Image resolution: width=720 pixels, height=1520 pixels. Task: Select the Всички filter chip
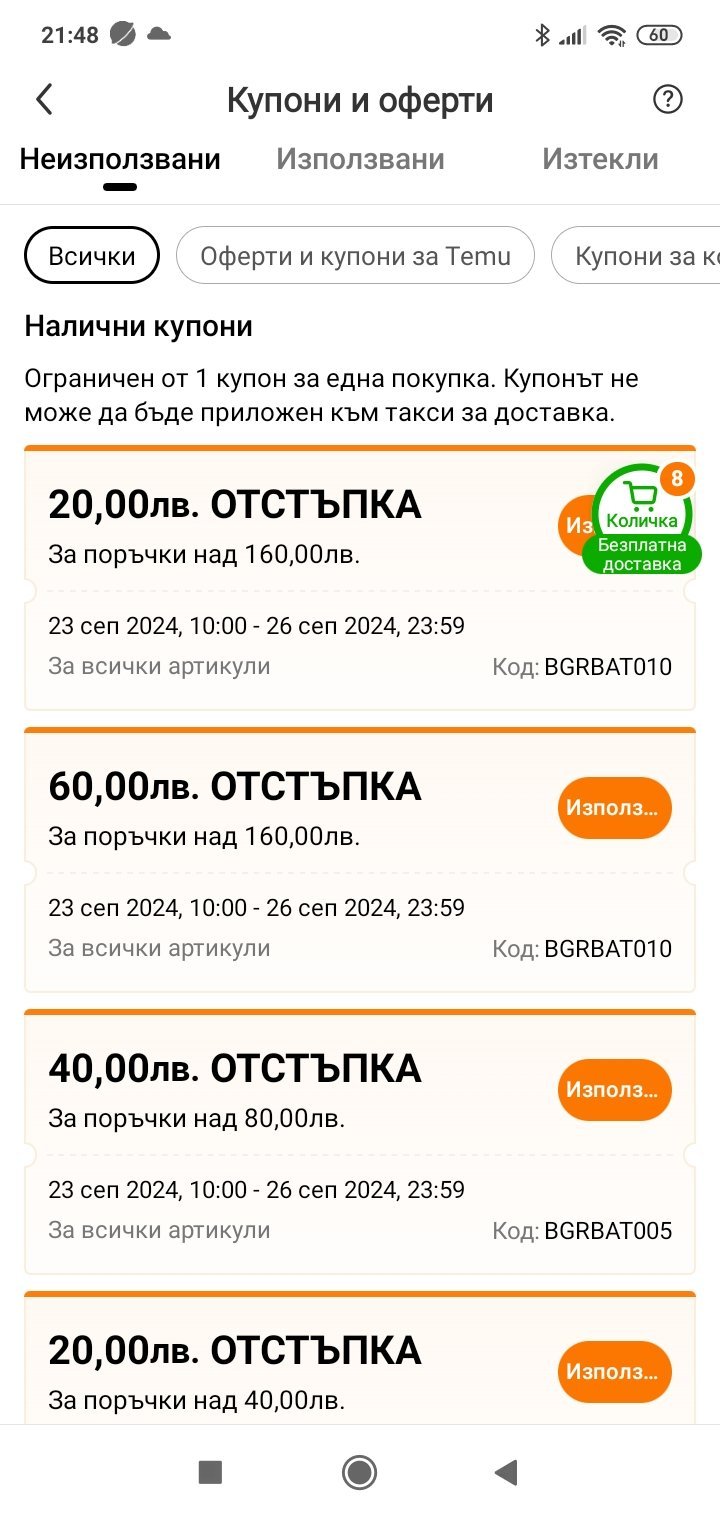(x=91, y=256)
